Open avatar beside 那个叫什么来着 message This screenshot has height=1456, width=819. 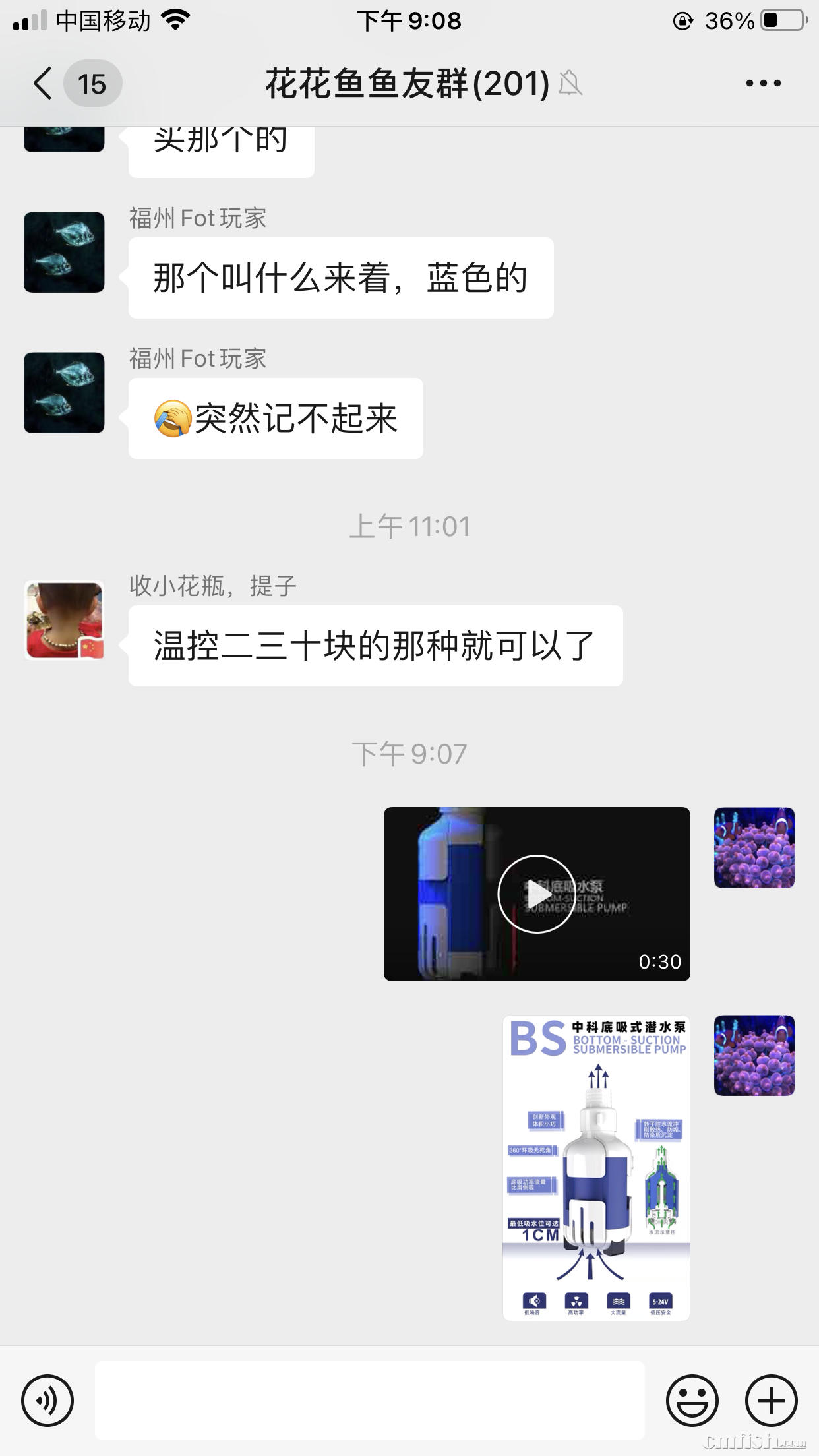(x=64, y=252)
